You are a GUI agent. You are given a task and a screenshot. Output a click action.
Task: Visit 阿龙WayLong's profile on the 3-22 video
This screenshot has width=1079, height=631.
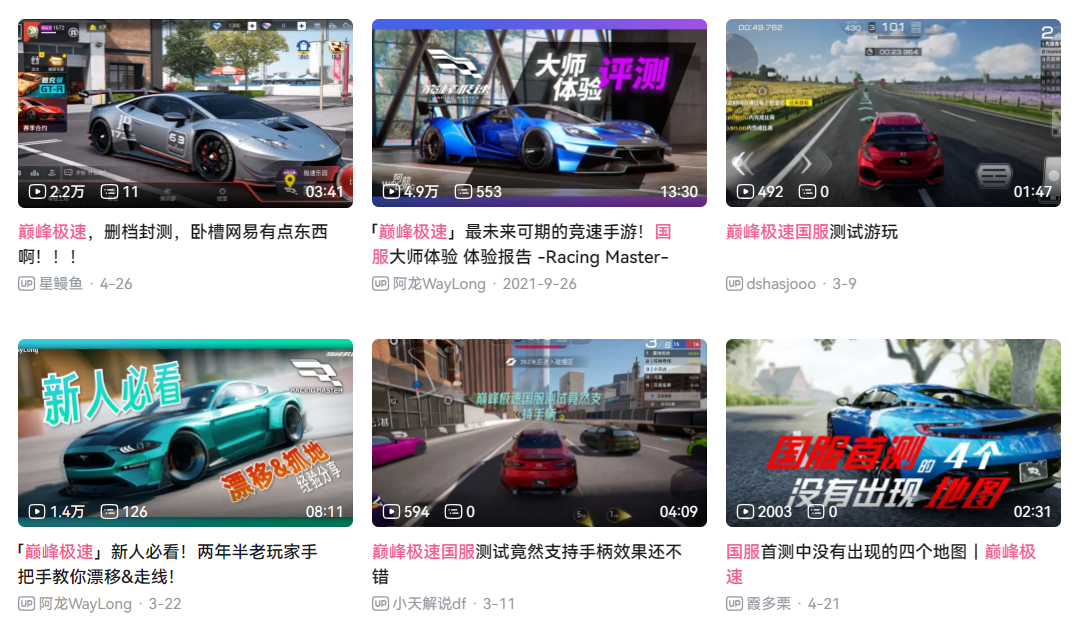click(85, 604)
